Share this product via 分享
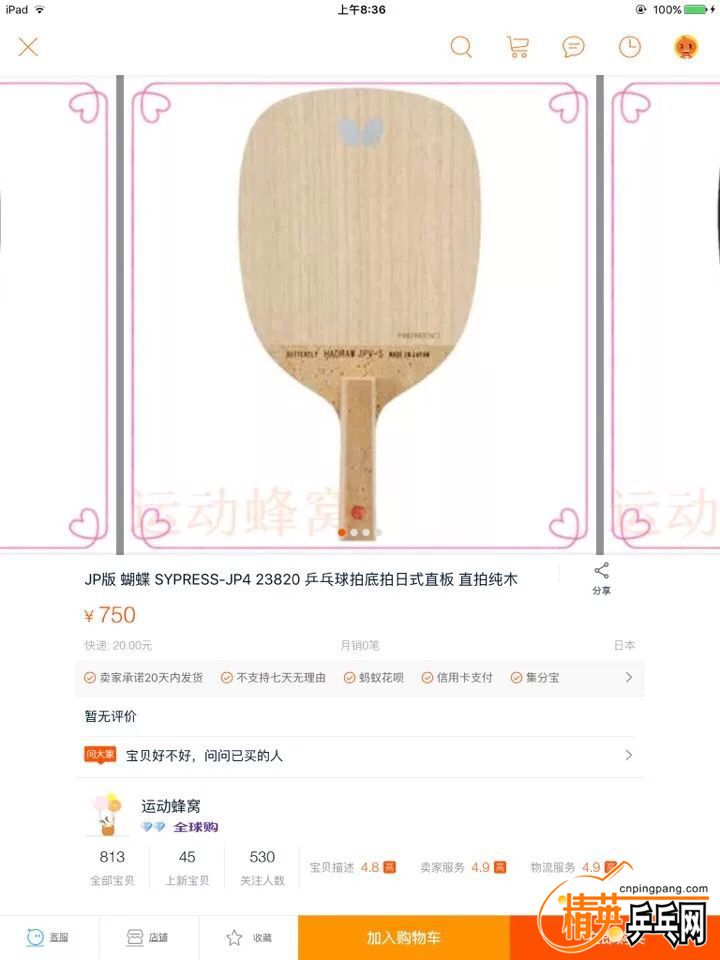The width and height of the screenshot is (720, 960). coord(601,579)
